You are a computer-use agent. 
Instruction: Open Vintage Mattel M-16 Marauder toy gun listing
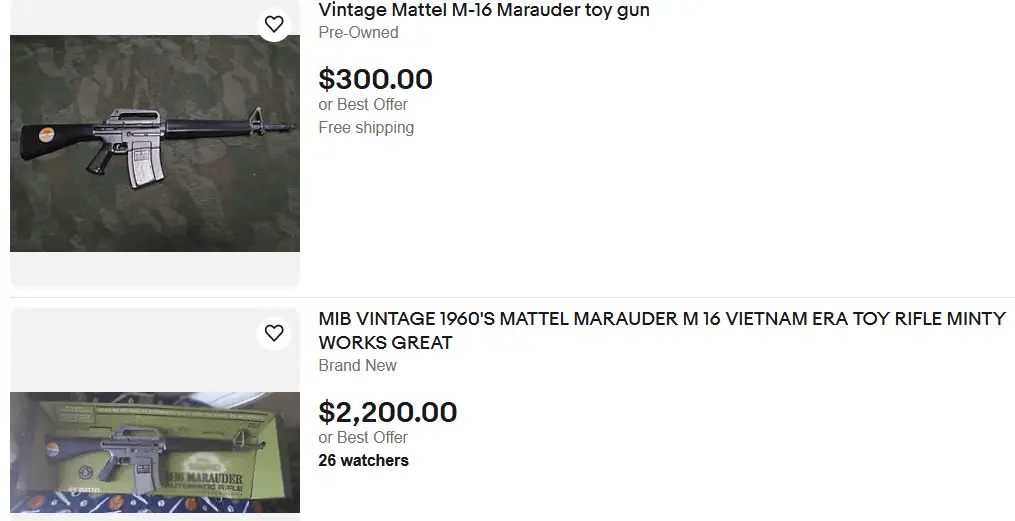coord(483,11)
